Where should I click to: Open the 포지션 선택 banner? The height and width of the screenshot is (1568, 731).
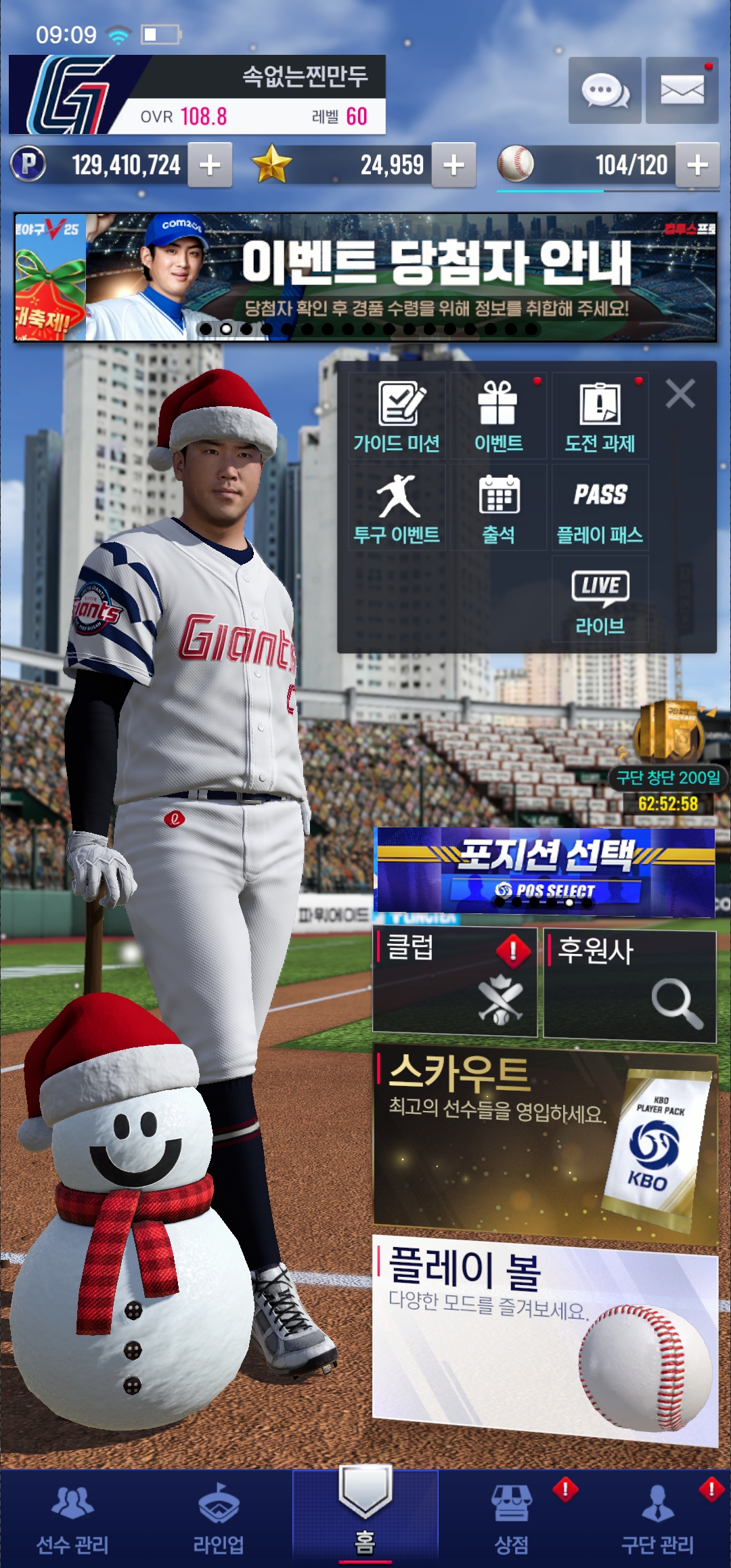pos(545,871)
